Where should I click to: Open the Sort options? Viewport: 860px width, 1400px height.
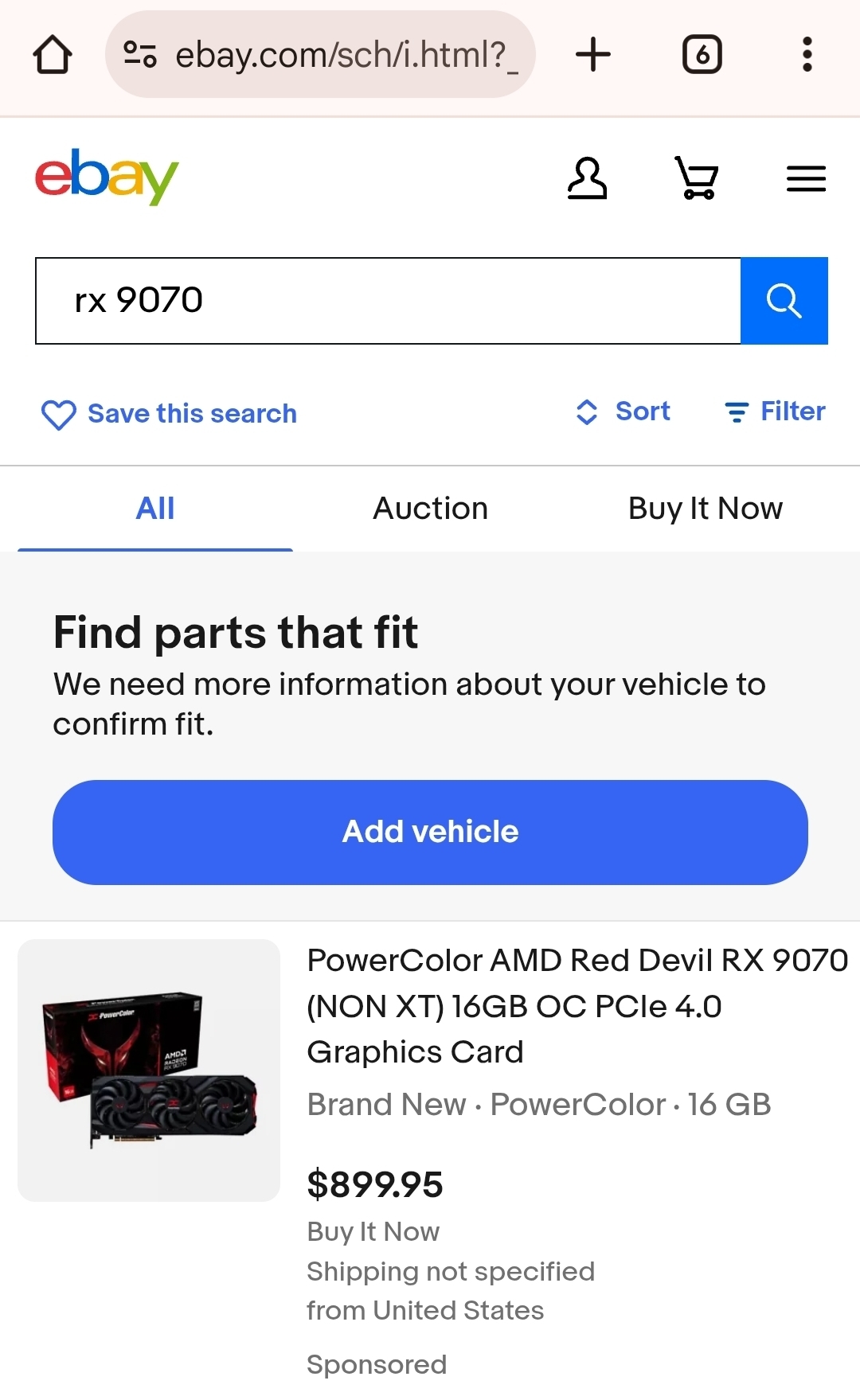tap(623, 411)
